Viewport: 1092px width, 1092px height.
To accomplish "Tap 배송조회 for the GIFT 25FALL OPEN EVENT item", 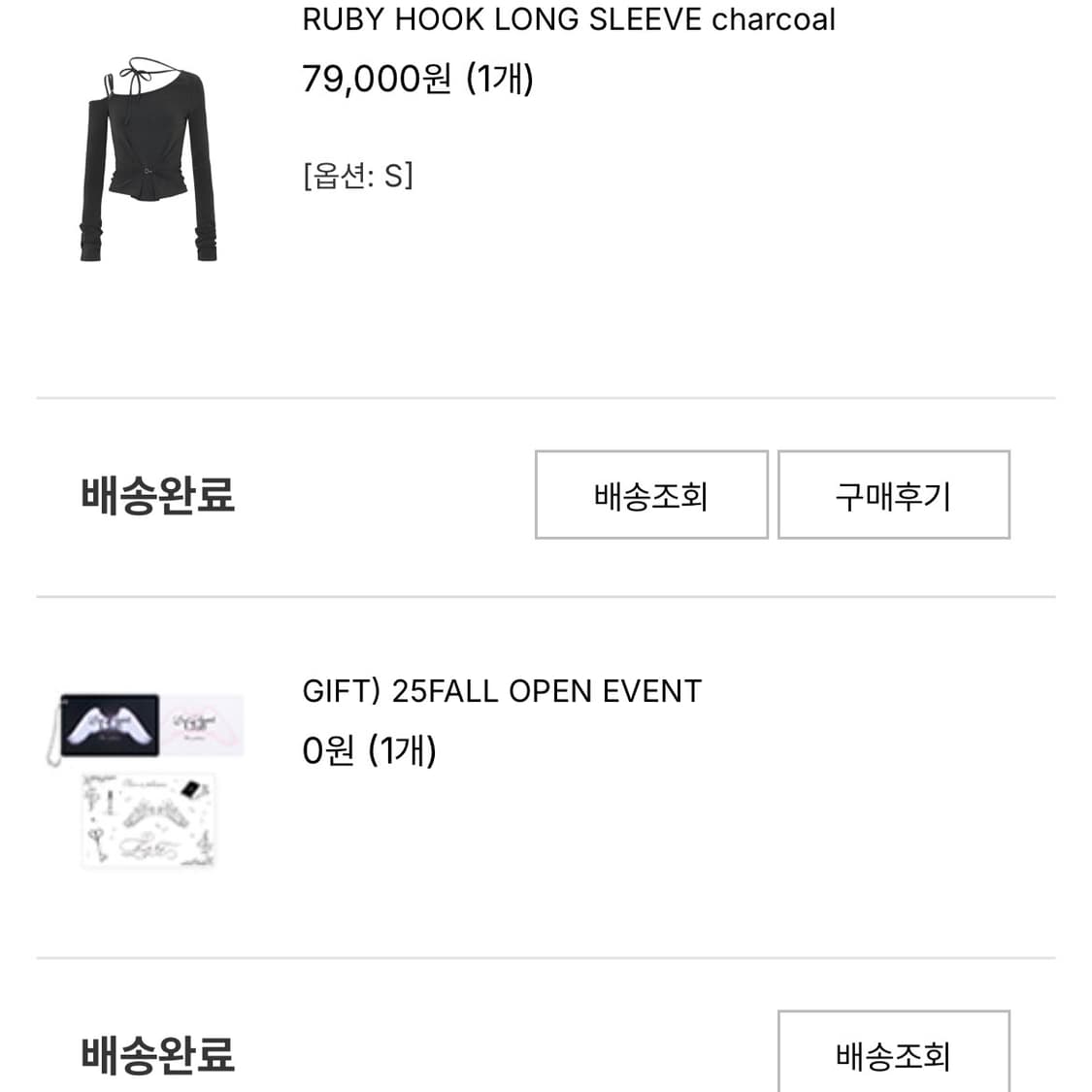I will click(x=893, y=1053).
